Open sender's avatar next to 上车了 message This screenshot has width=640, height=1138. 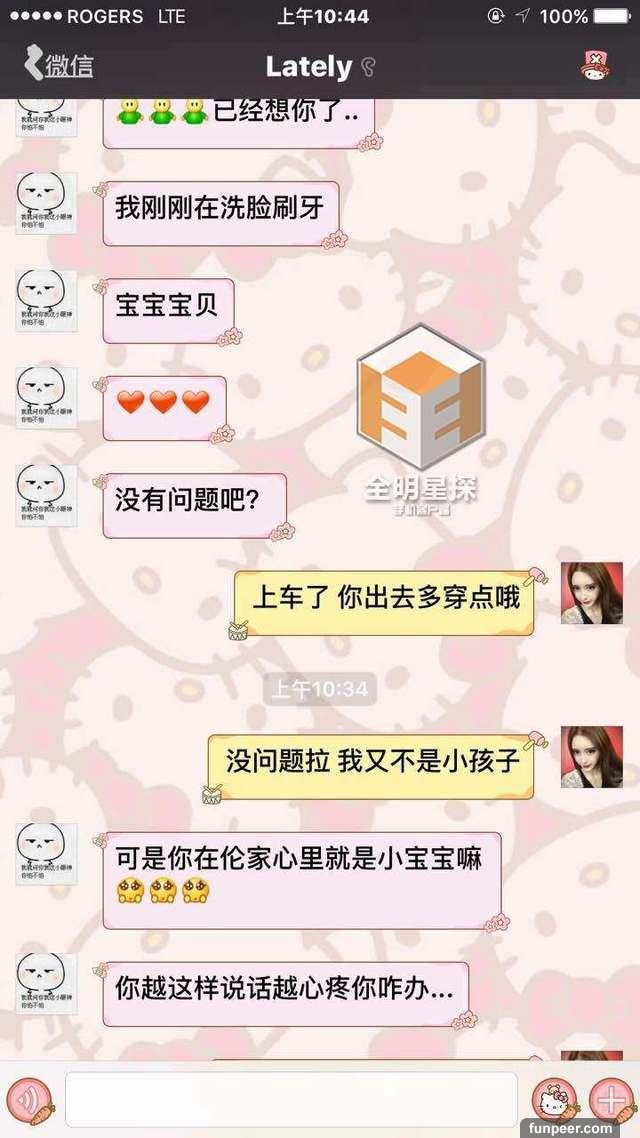[x=591, y=593]
